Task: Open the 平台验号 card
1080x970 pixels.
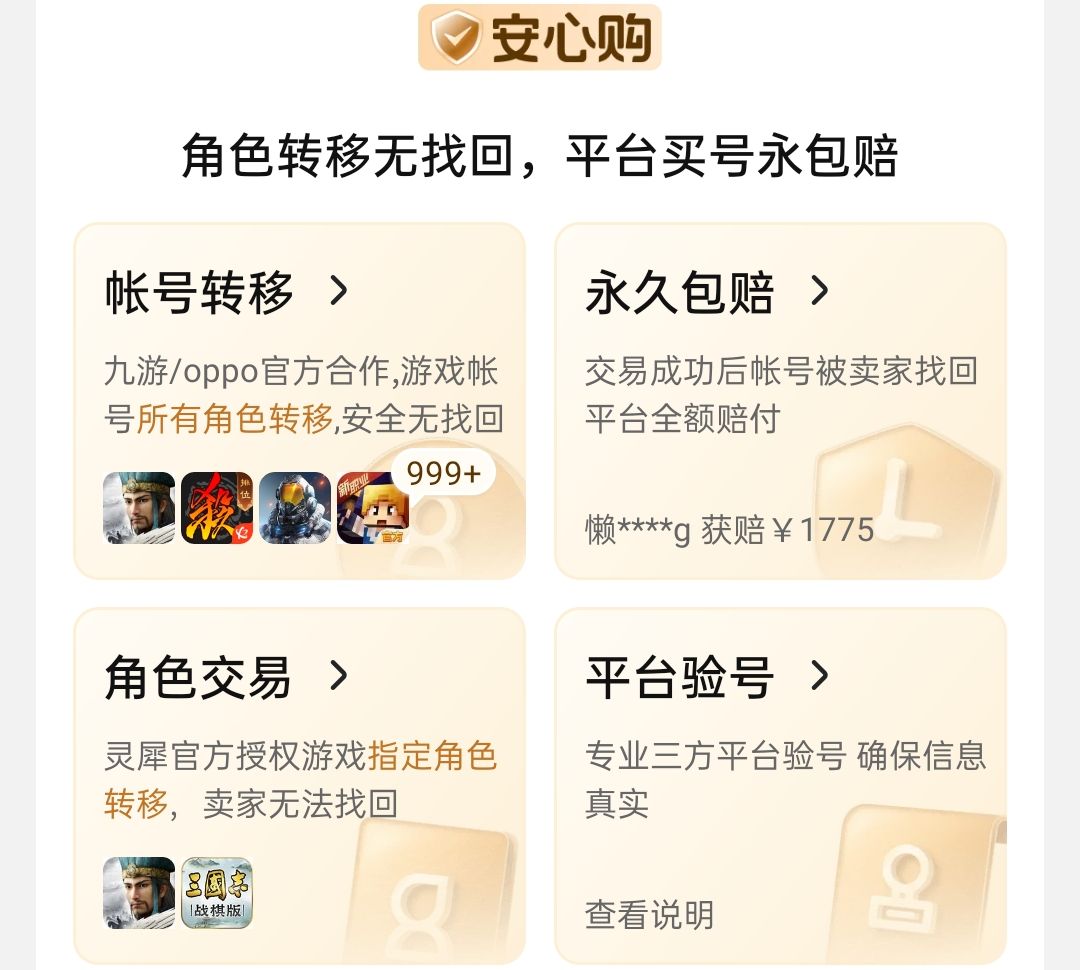Action: [706, 677]
